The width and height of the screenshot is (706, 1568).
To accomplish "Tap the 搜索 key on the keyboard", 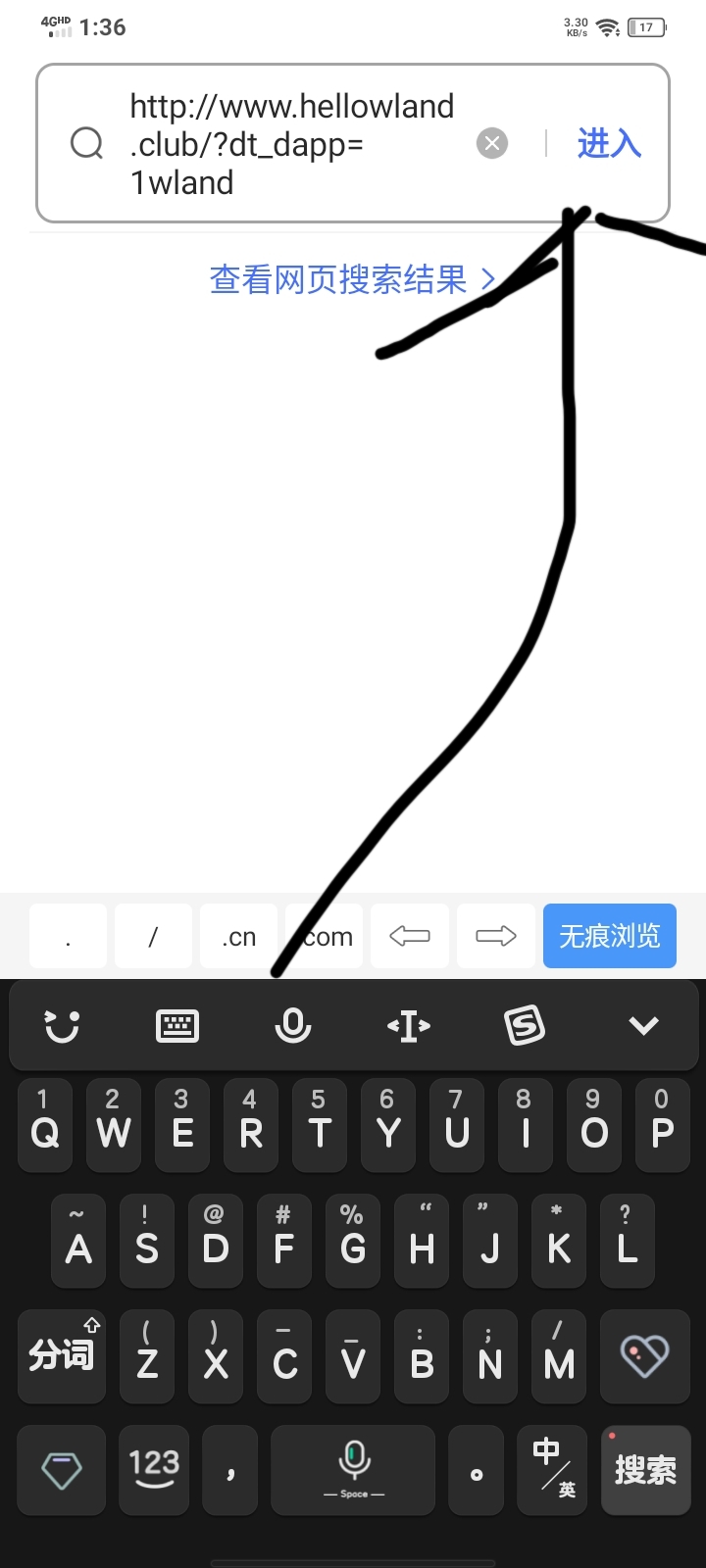I will (645, 1470).
